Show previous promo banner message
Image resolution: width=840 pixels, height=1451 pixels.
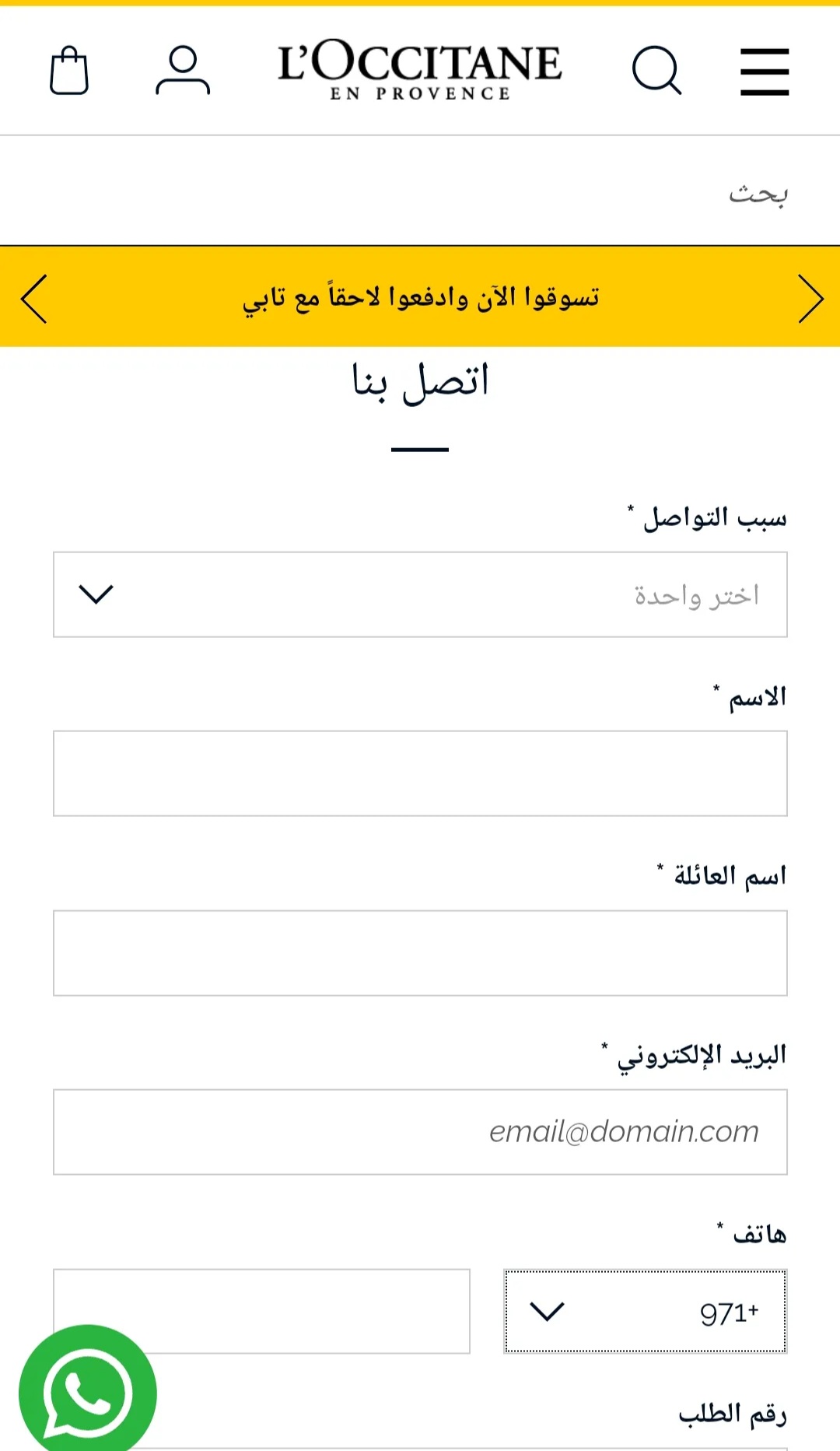coord(34,298)
